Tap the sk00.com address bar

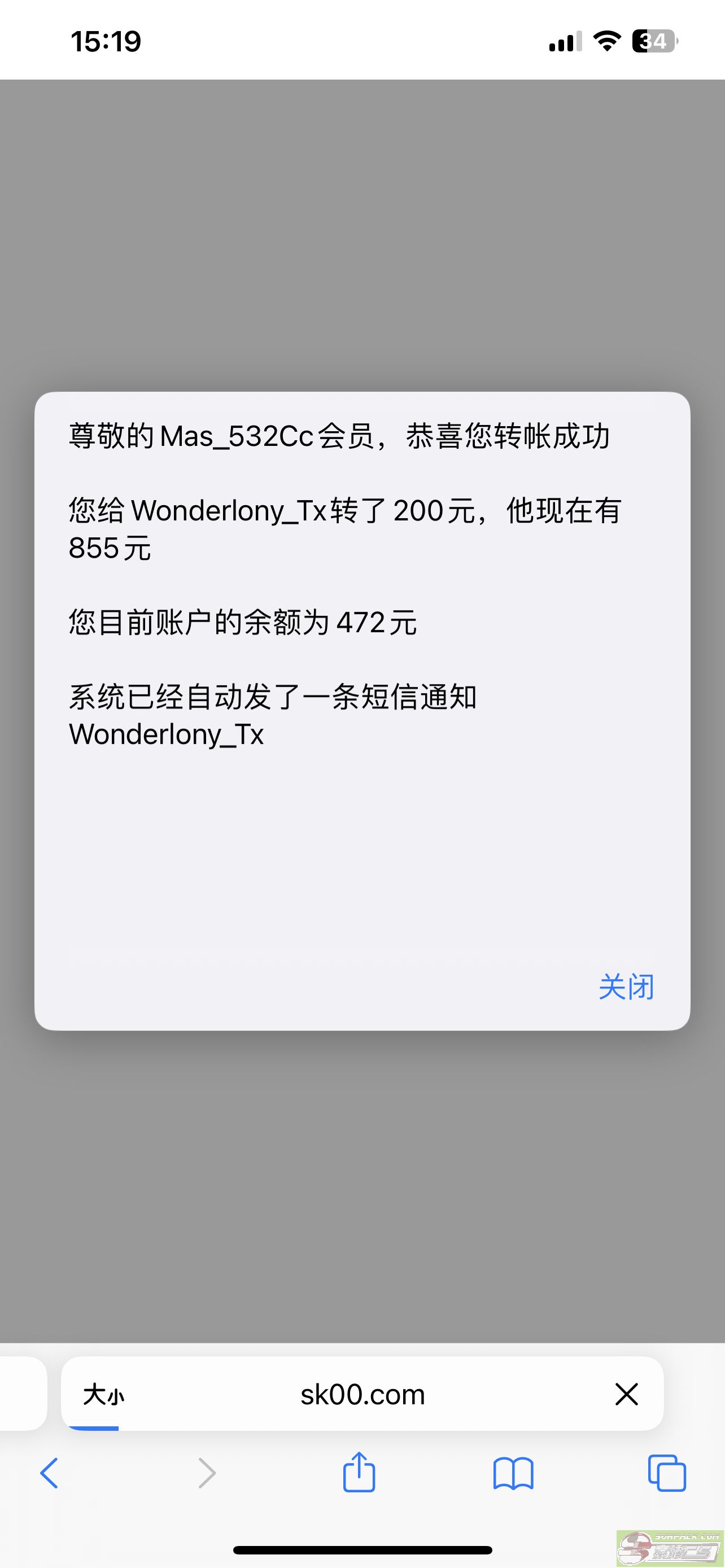362,1394
